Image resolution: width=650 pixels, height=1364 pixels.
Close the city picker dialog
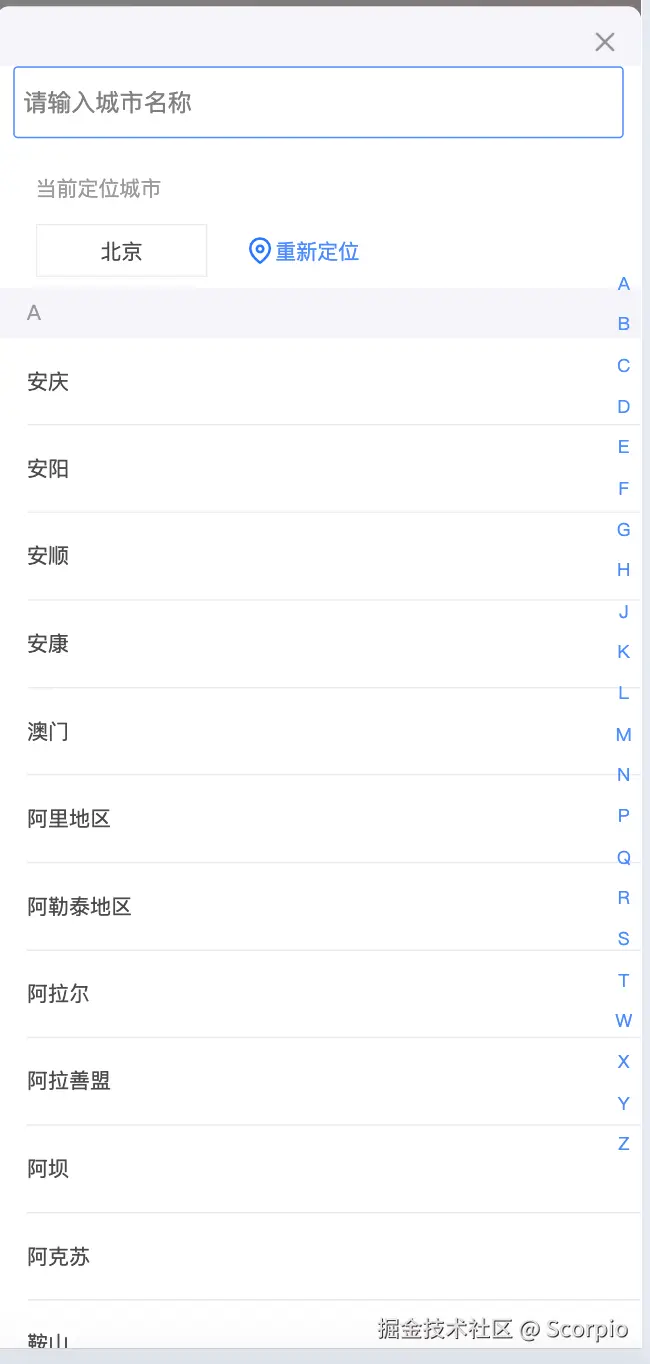point(604,42)
